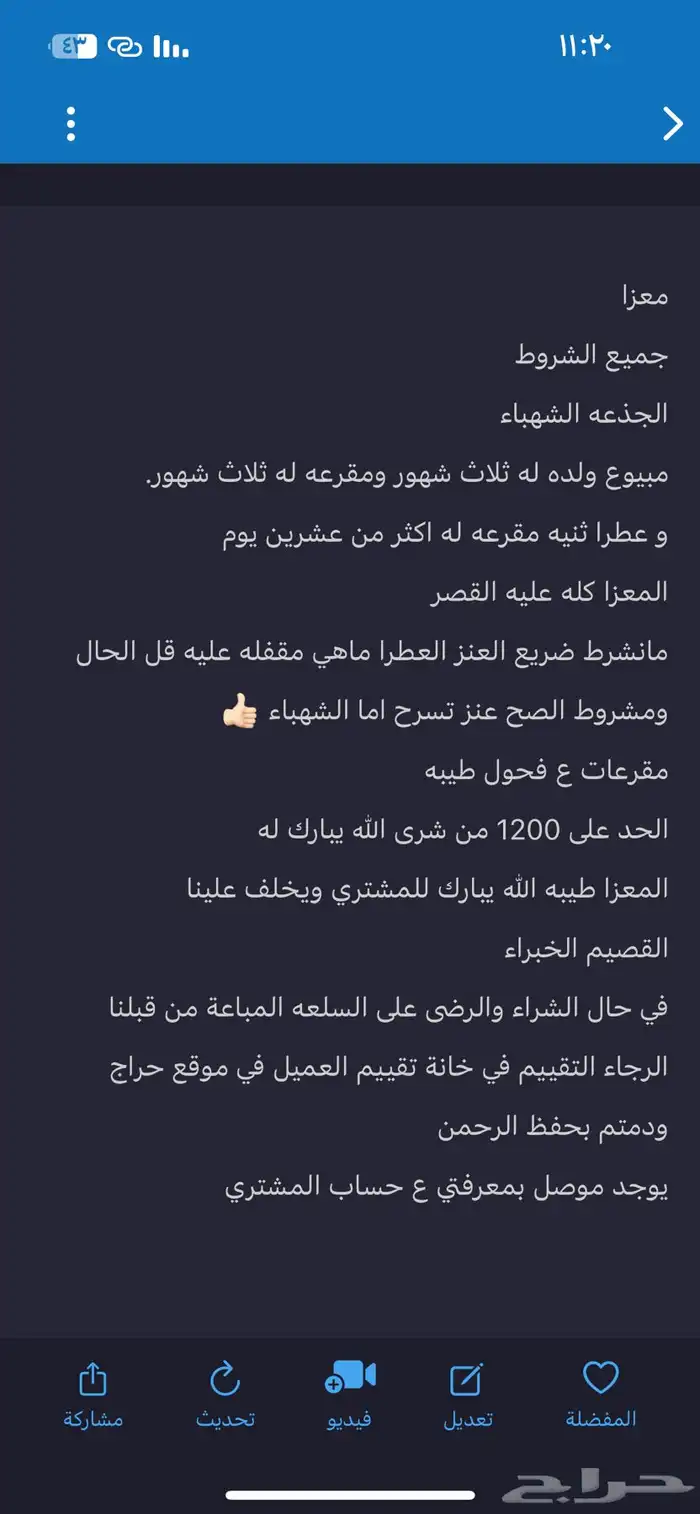Open the three-dot overflow menu
Image resolution: width=700 pixels, height=1514 pixels.
click(x=70, y=123)
